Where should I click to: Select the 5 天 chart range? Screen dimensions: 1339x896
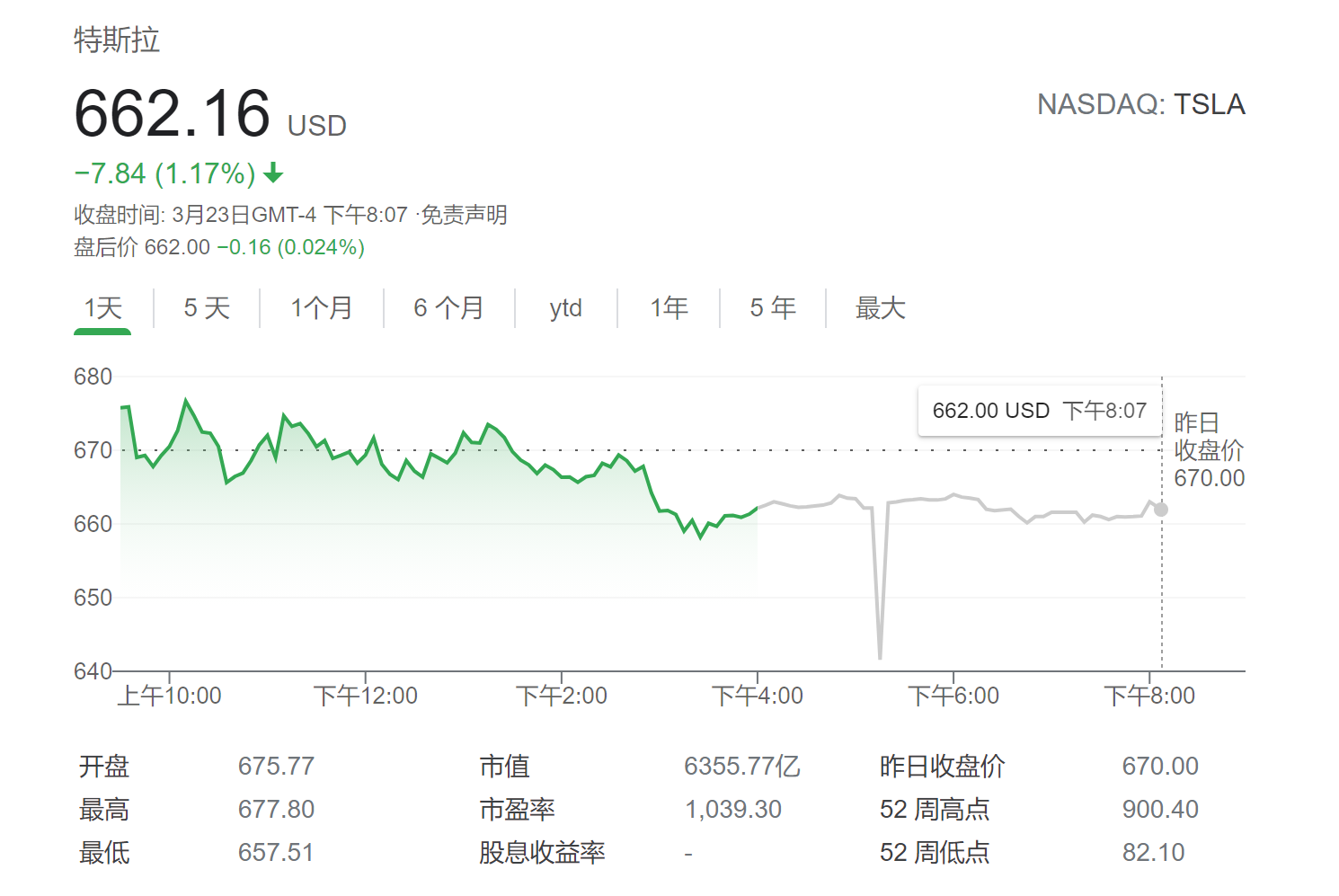(x=207, y=308)
